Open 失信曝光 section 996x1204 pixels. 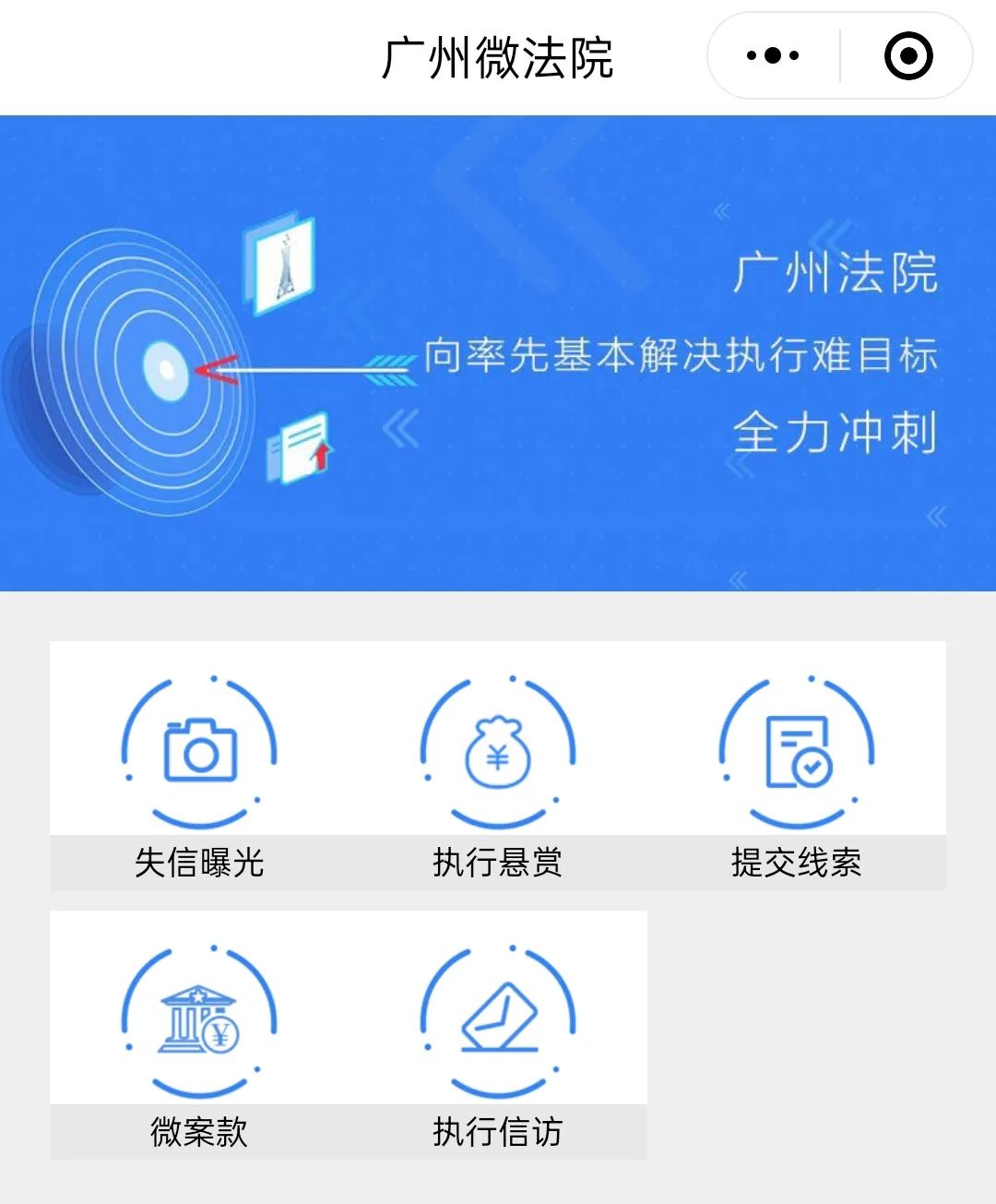[199, 766]
